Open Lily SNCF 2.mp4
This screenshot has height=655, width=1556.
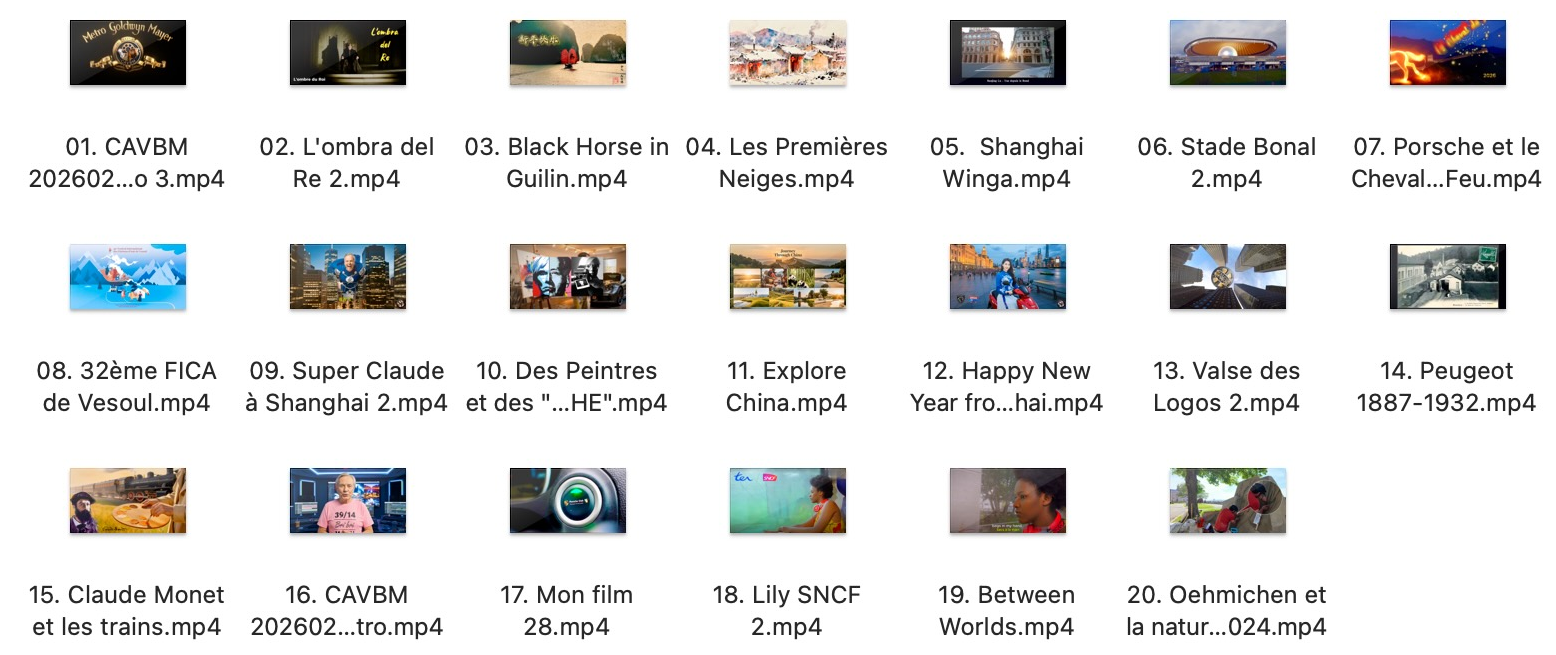(787, 501)
